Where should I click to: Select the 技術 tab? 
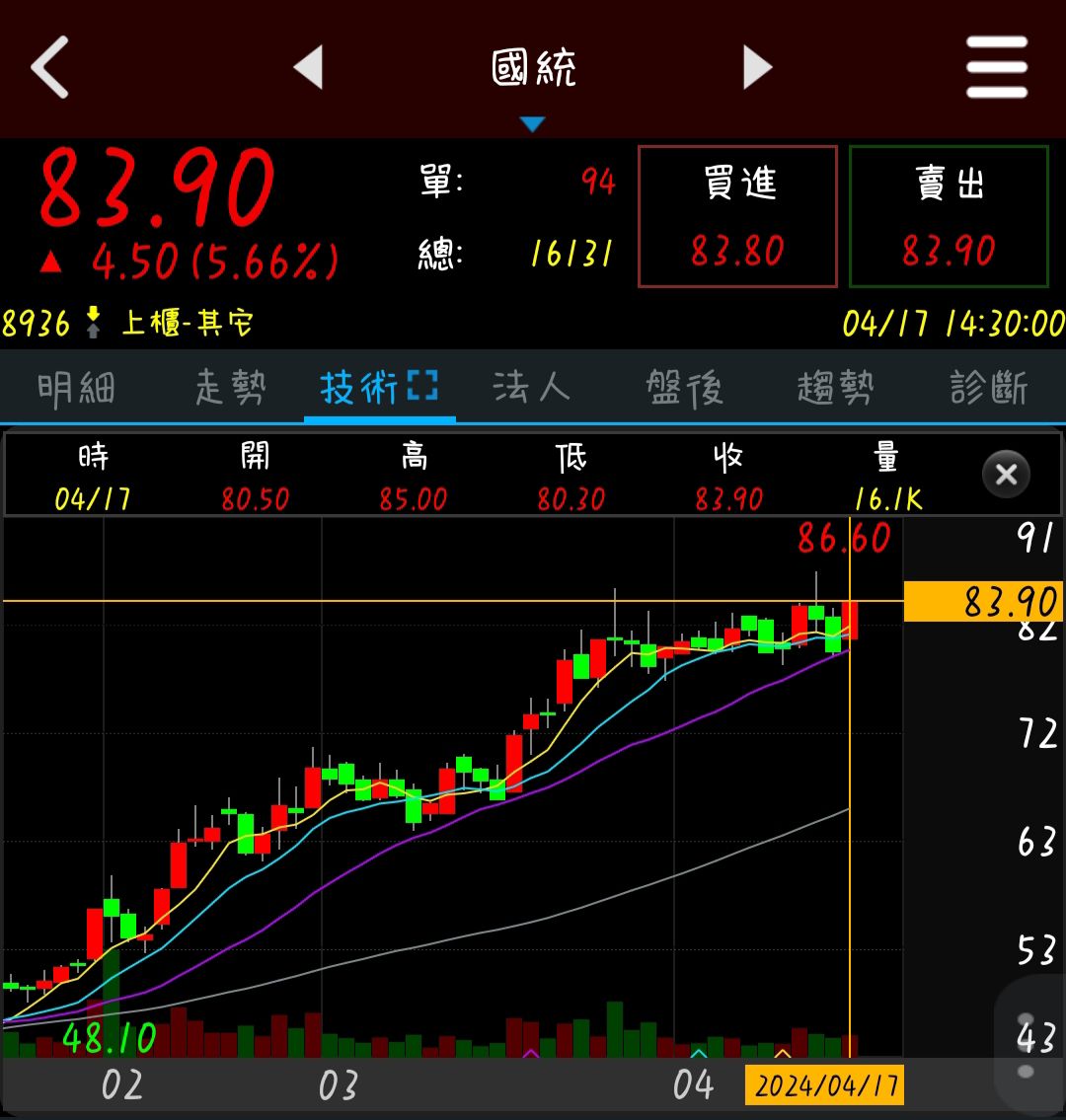379,388
